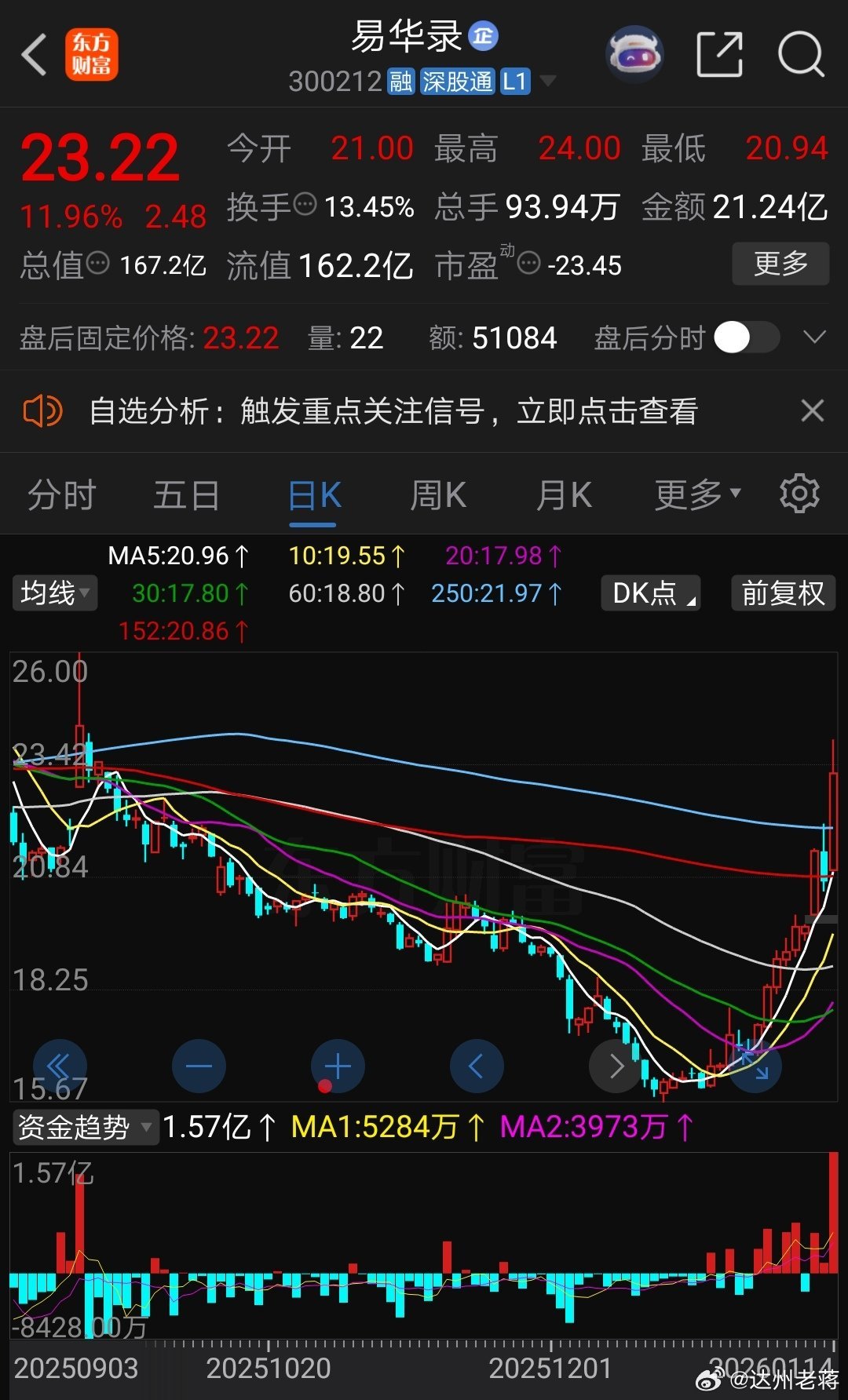The image size is (848, 1400).
Task: Expand the 更多 dropdown in the chart tabs
Action: click(694, 494)
